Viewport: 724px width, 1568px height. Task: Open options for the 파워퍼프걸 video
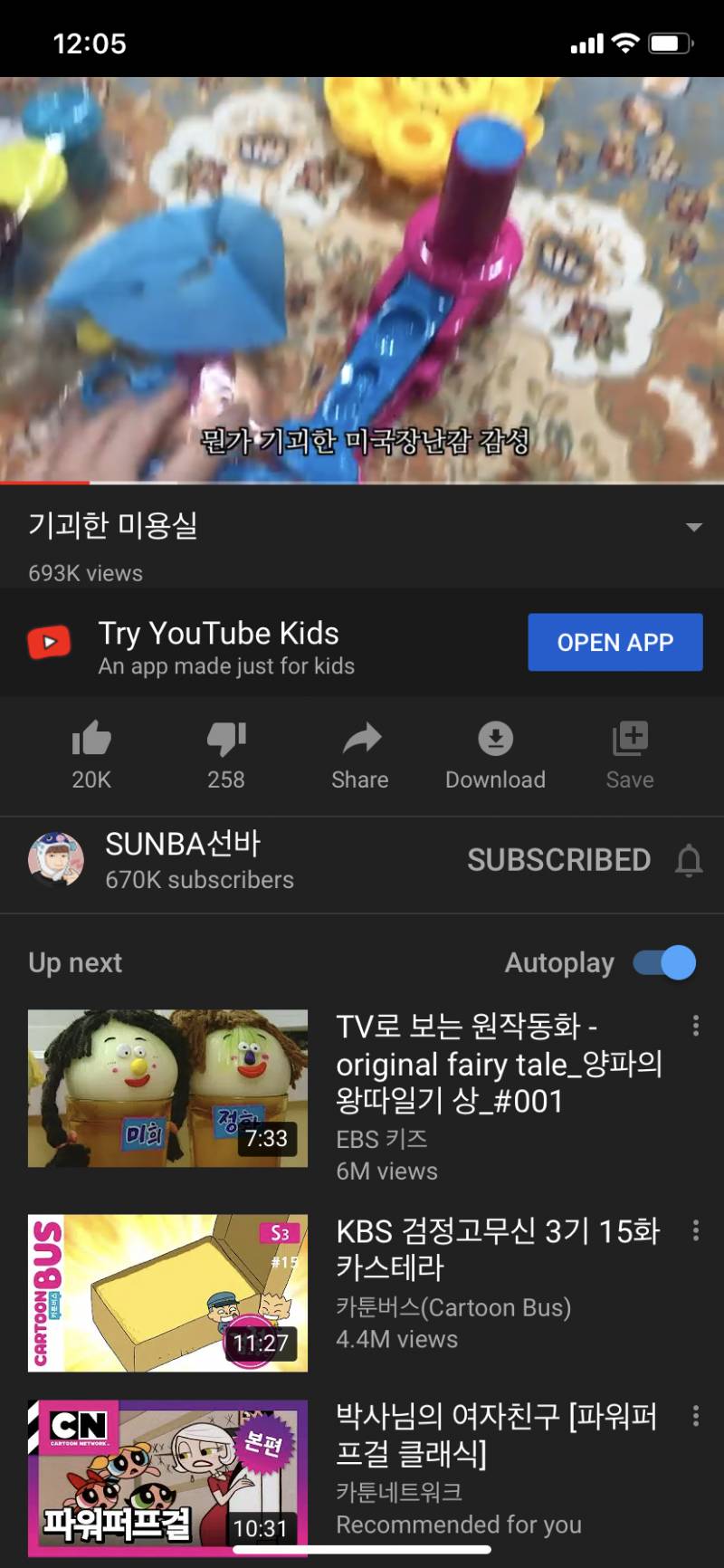click(x=695, y=1415)
